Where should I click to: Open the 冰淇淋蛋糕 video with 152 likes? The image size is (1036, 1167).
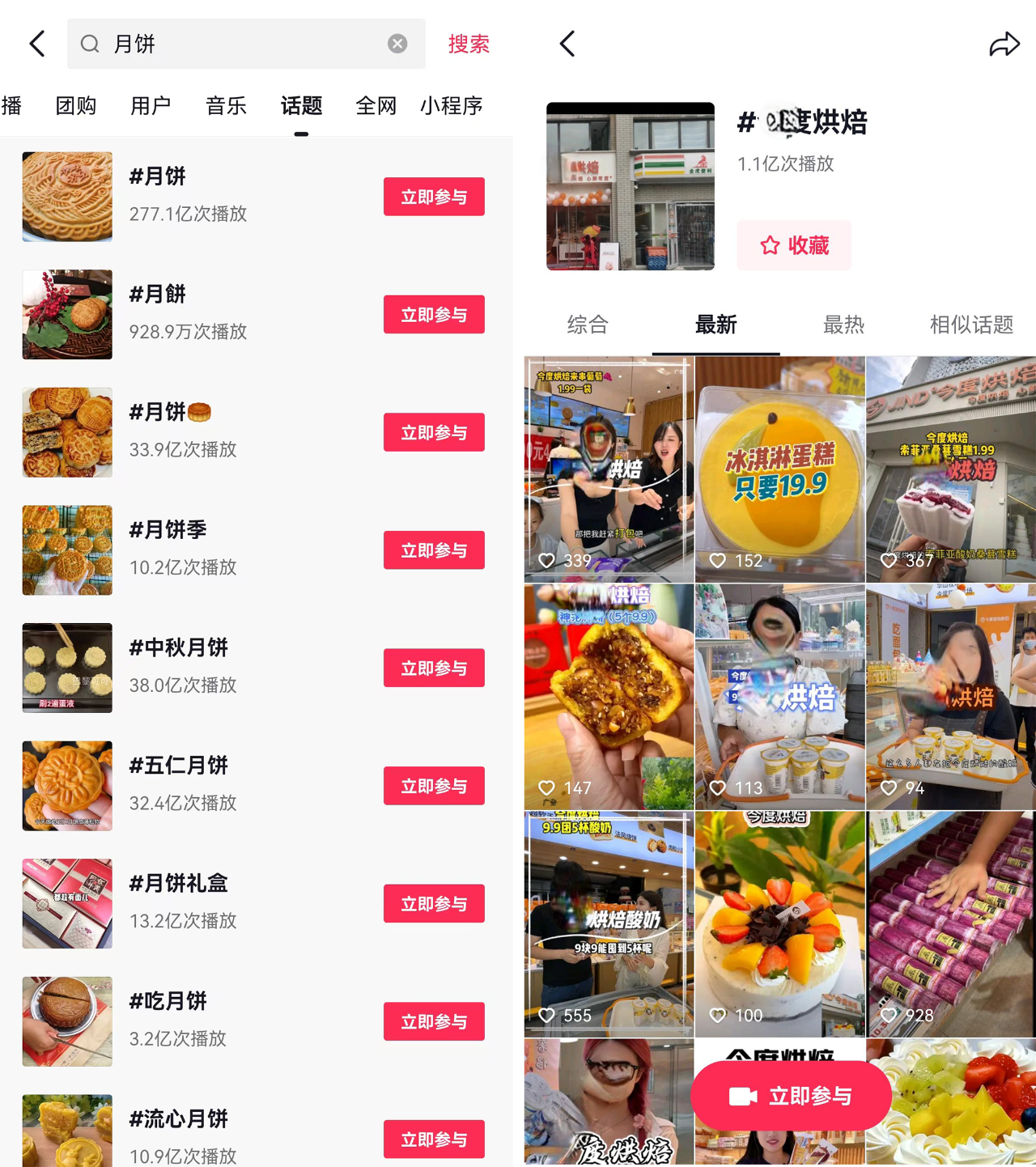(x=779, y=469)
